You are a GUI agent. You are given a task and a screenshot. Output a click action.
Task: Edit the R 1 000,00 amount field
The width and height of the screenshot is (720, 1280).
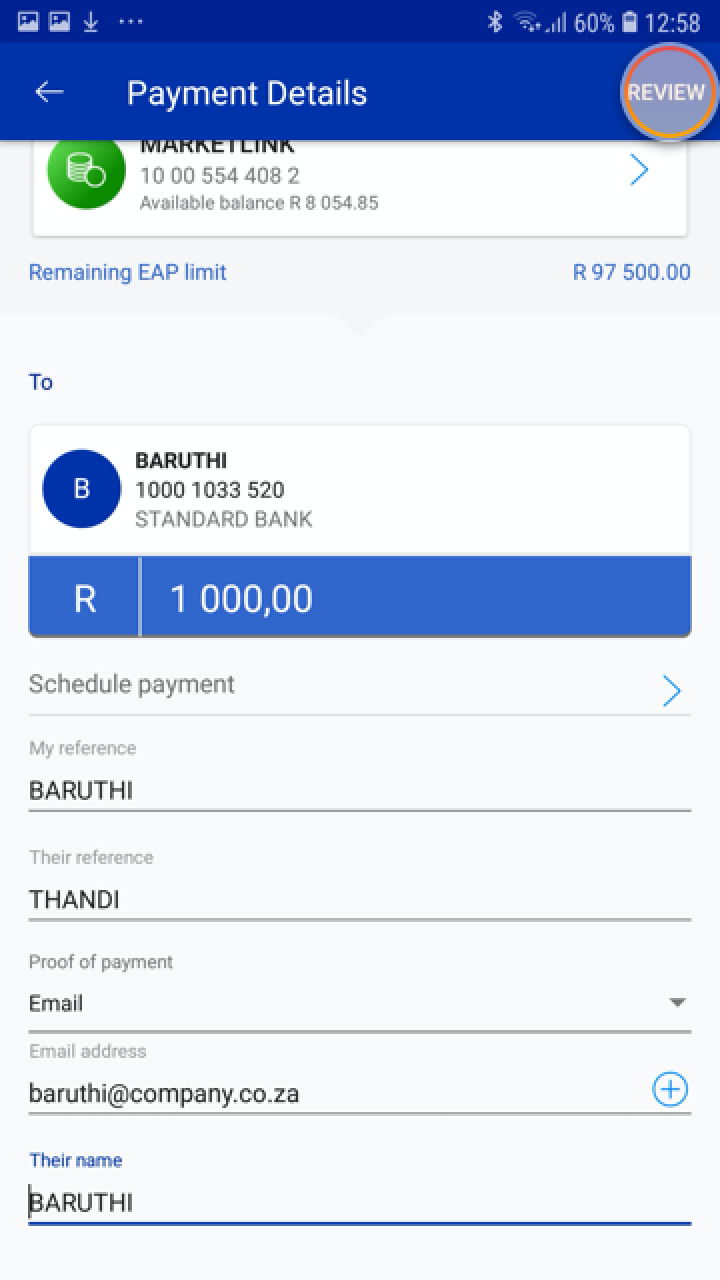pos(414,598)
